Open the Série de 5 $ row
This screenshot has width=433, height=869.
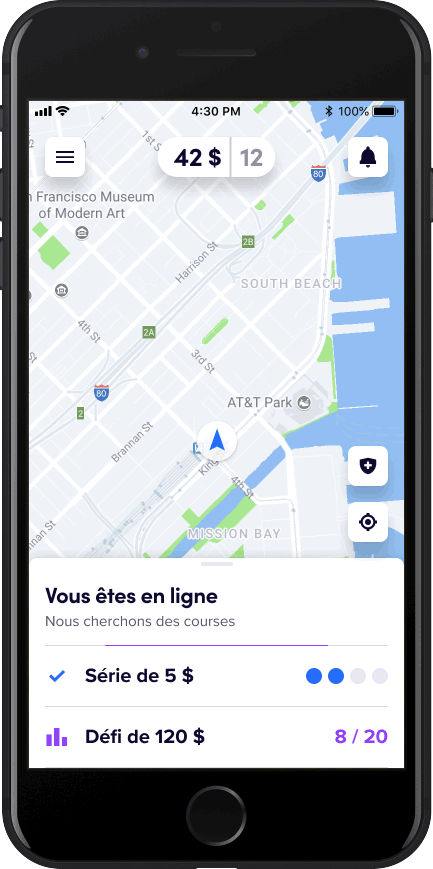tap(216, 676)
